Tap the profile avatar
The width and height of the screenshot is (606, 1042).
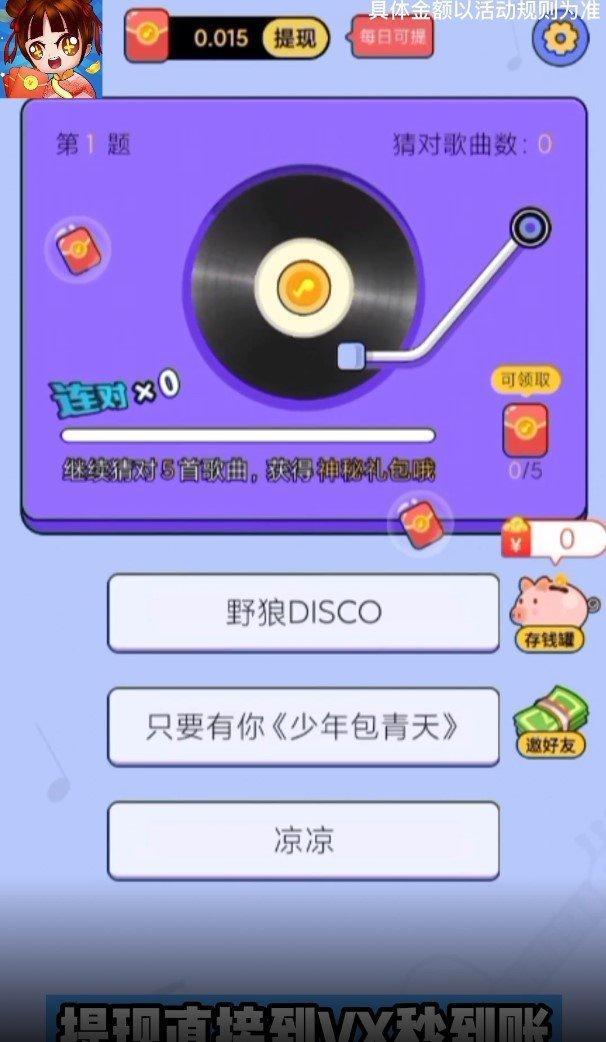tap(51, 48)
